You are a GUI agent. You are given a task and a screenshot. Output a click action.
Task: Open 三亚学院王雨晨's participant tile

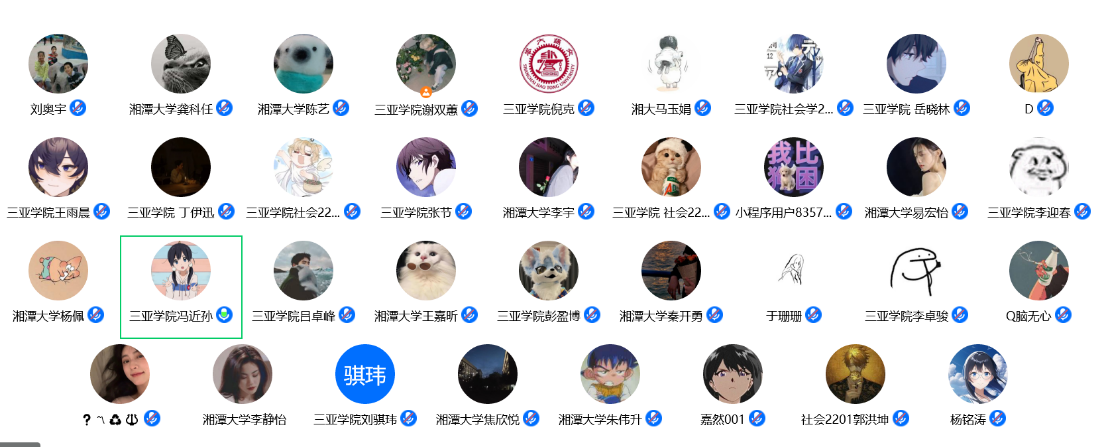coord(58,167)
